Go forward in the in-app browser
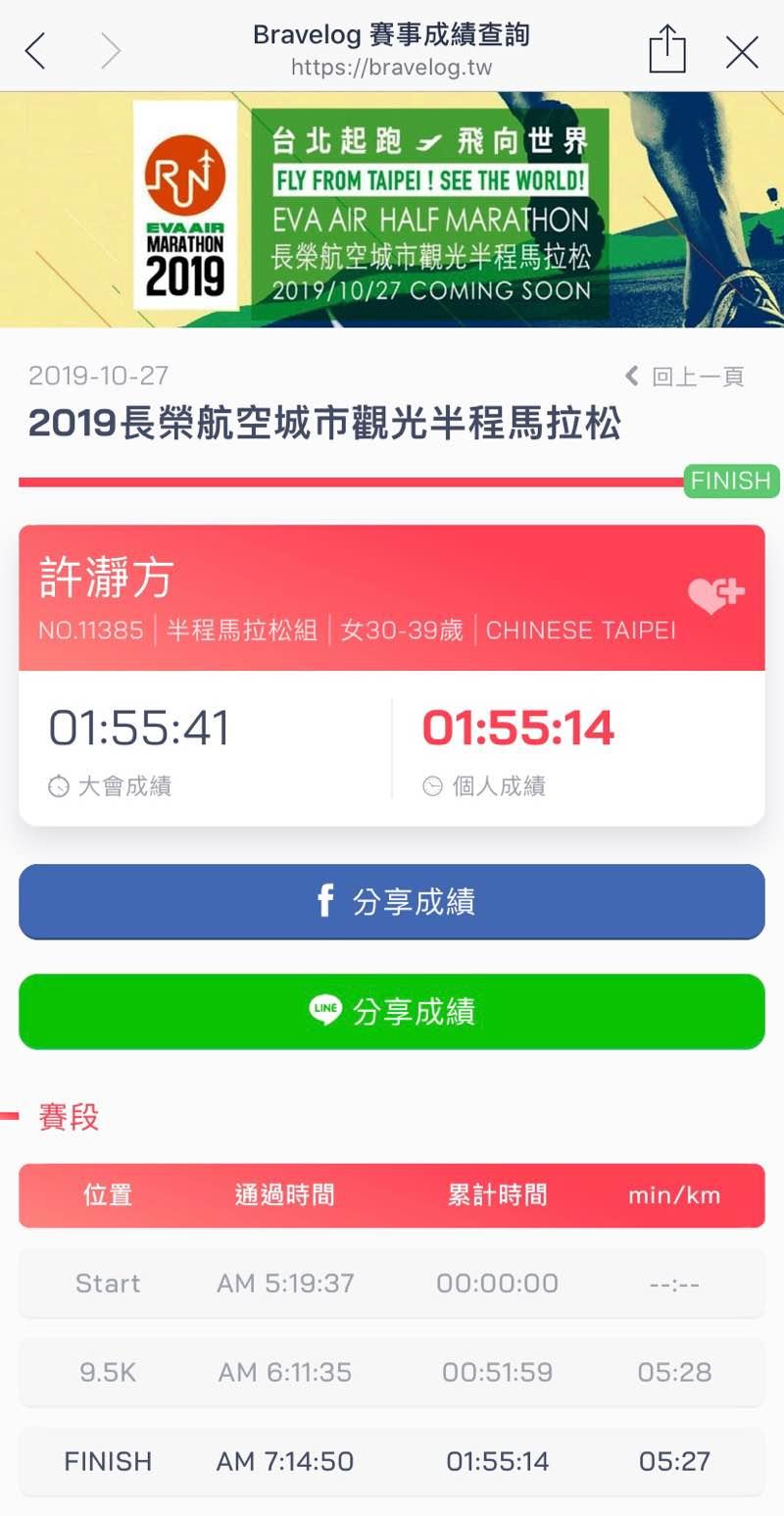Screen dimensions: 784x1516 tap(111, 51)
